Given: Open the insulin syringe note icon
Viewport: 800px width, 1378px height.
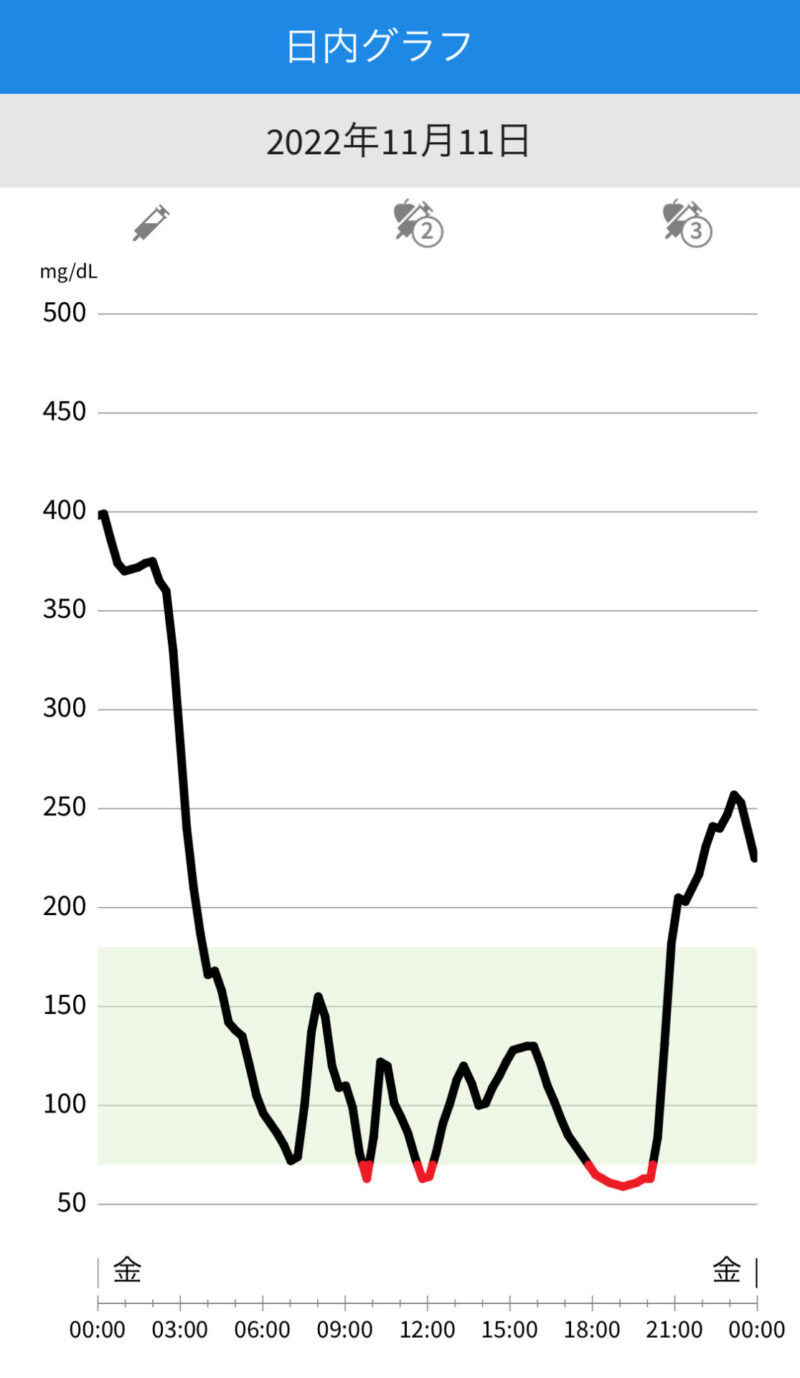Looking at the screenshot, I should point(151,223).
